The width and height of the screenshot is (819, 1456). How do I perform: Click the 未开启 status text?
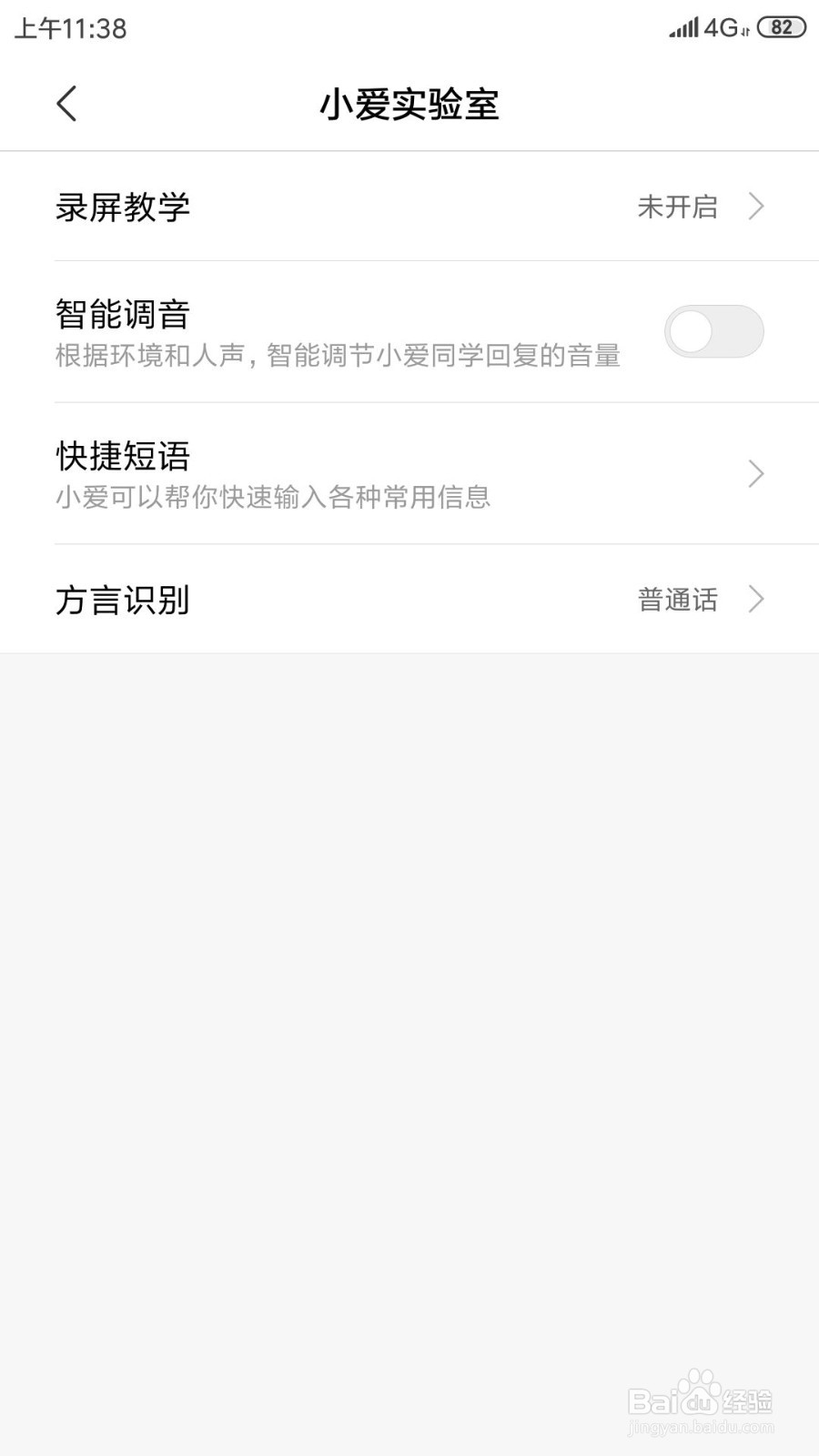click(x=676, y=207)
